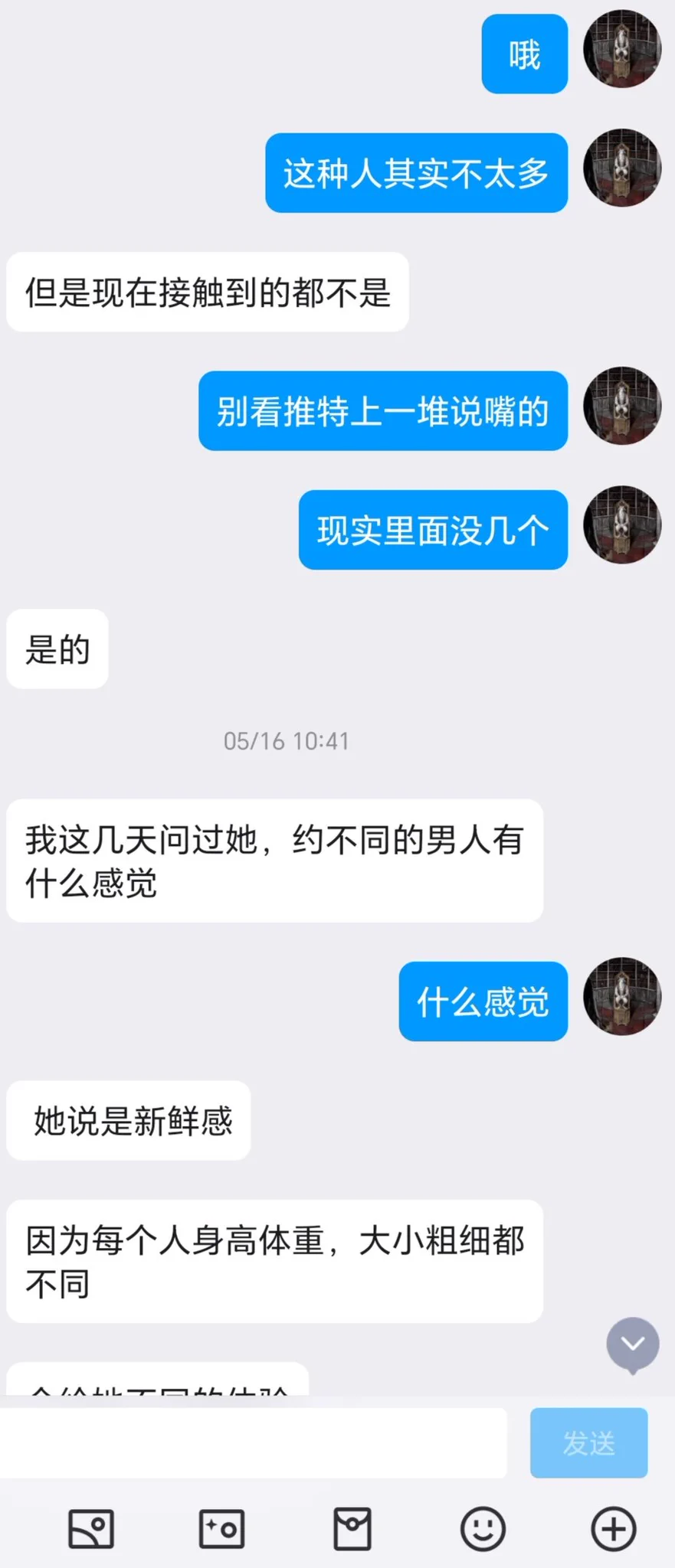The image size is (675, 1568).
Task: Open the emoji picker
Action: pos(483,1529)
